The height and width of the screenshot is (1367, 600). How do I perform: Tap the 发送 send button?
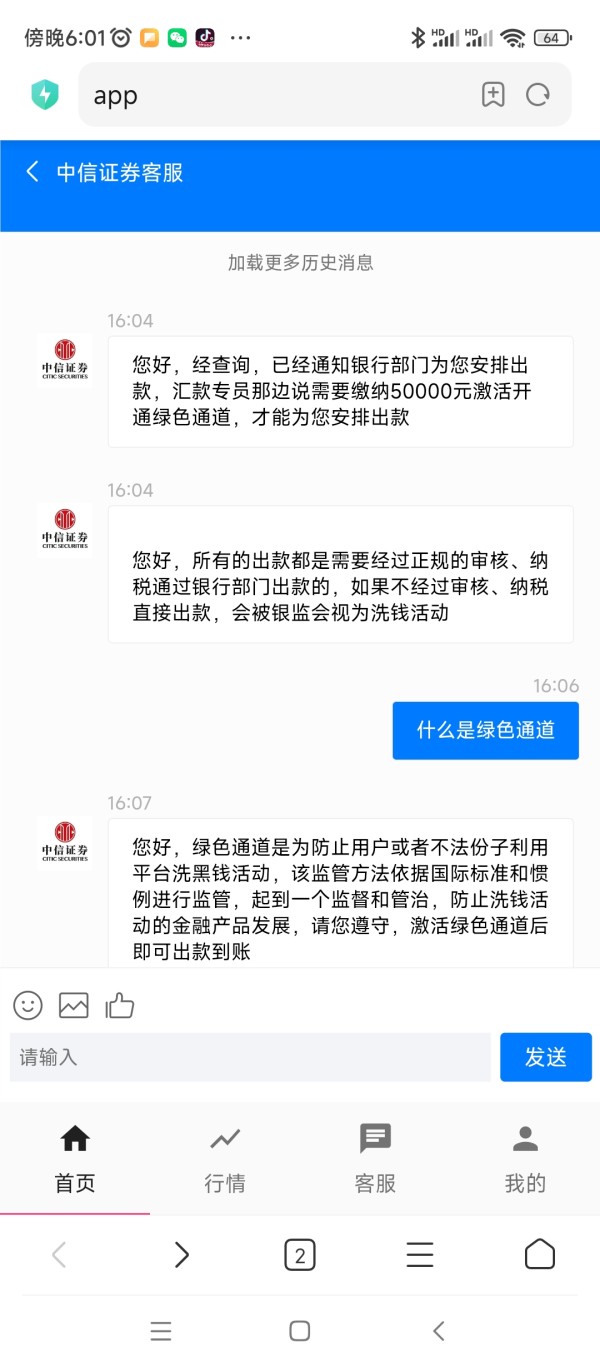point(545,1057)
